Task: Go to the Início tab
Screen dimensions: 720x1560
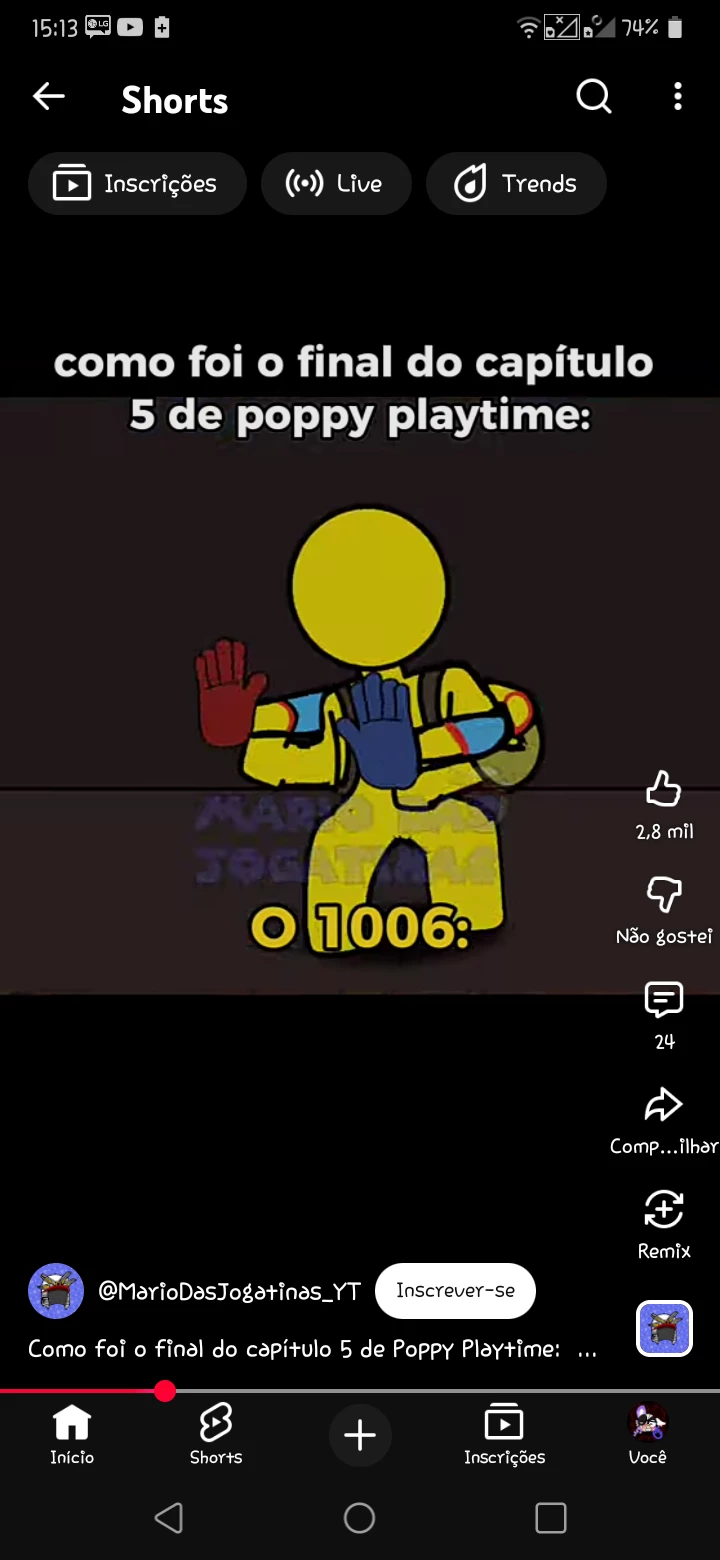Action: point(72,1435)
